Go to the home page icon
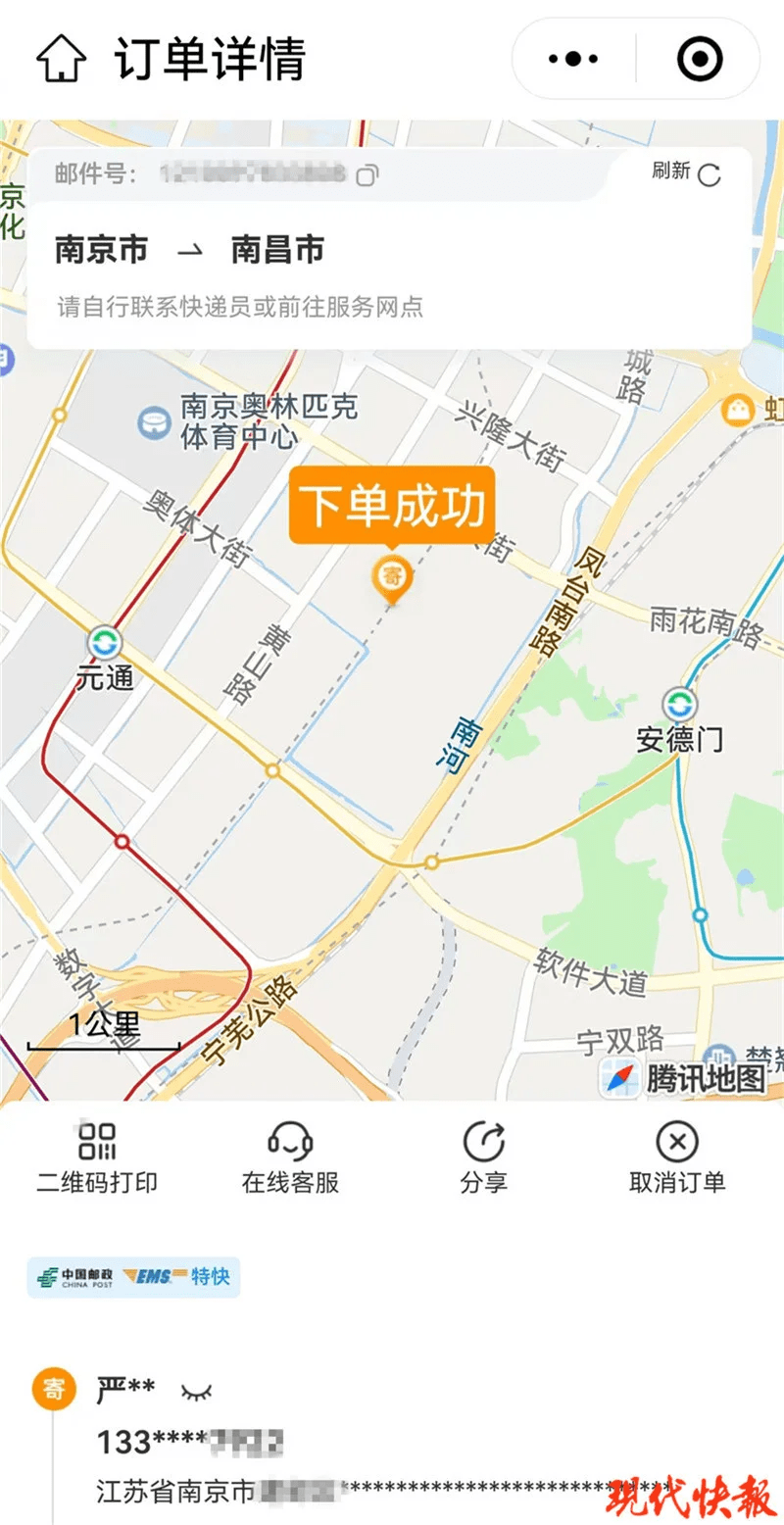784x1525 pixels. pyautogui.click(x=61, y=59)
